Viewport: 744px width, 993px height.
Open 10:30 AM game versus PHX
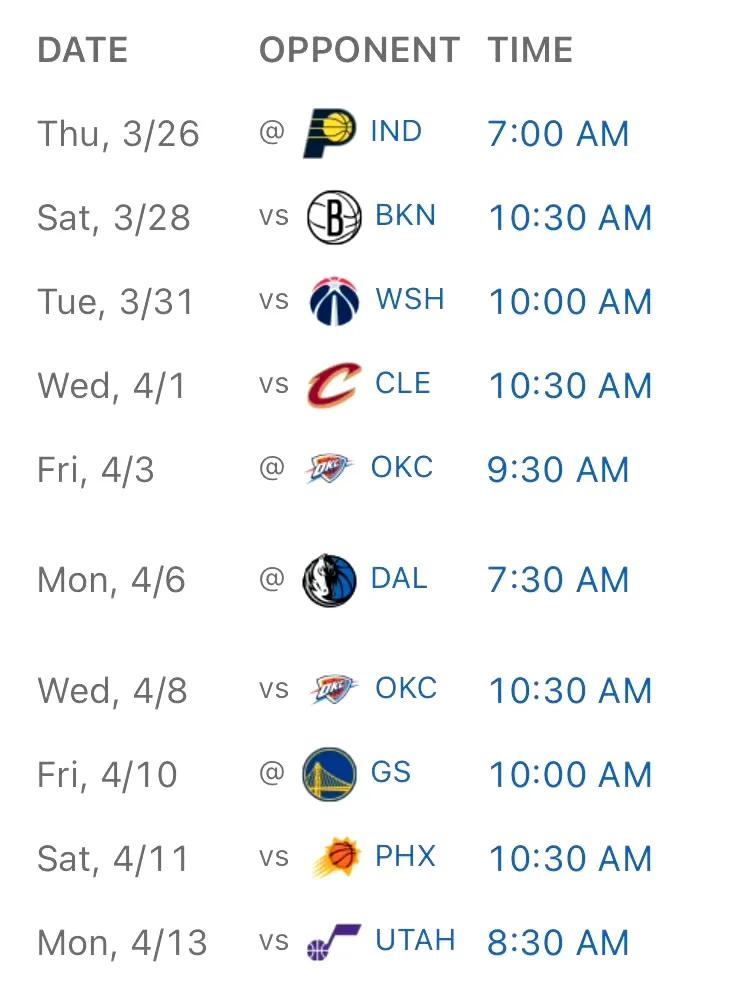(570, 859)
